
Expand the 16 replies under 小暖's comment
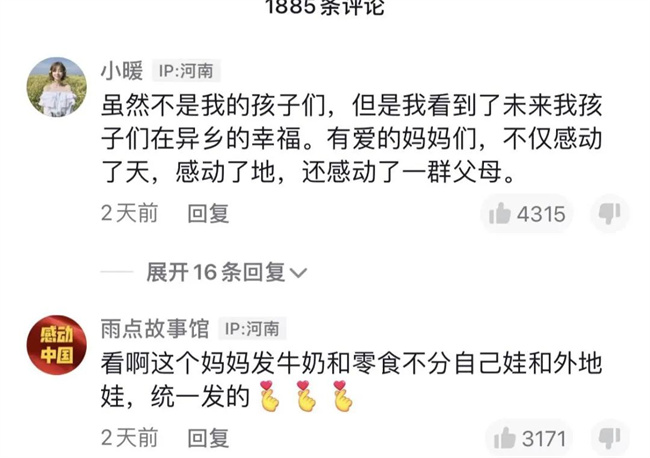point(227,272)
